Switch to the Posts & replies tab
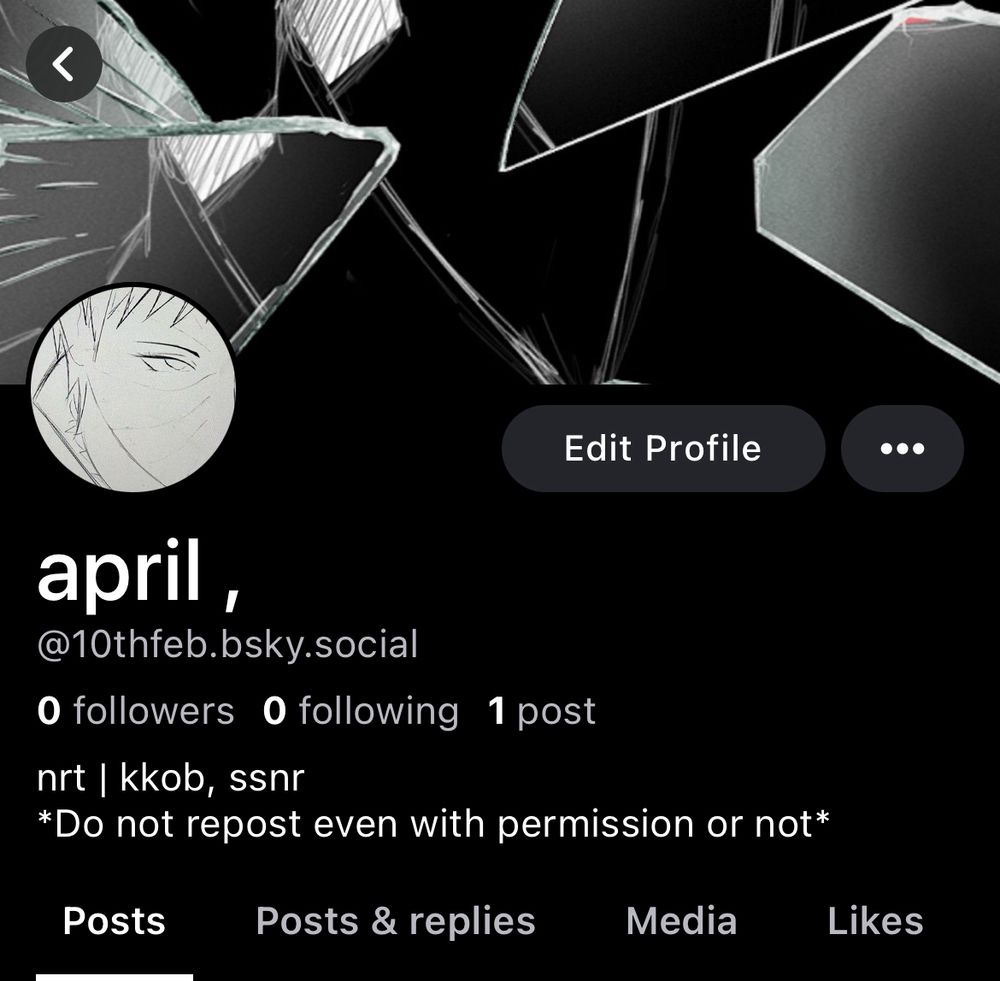This screenshot has width=1000, height=981. tap(395, 920)
